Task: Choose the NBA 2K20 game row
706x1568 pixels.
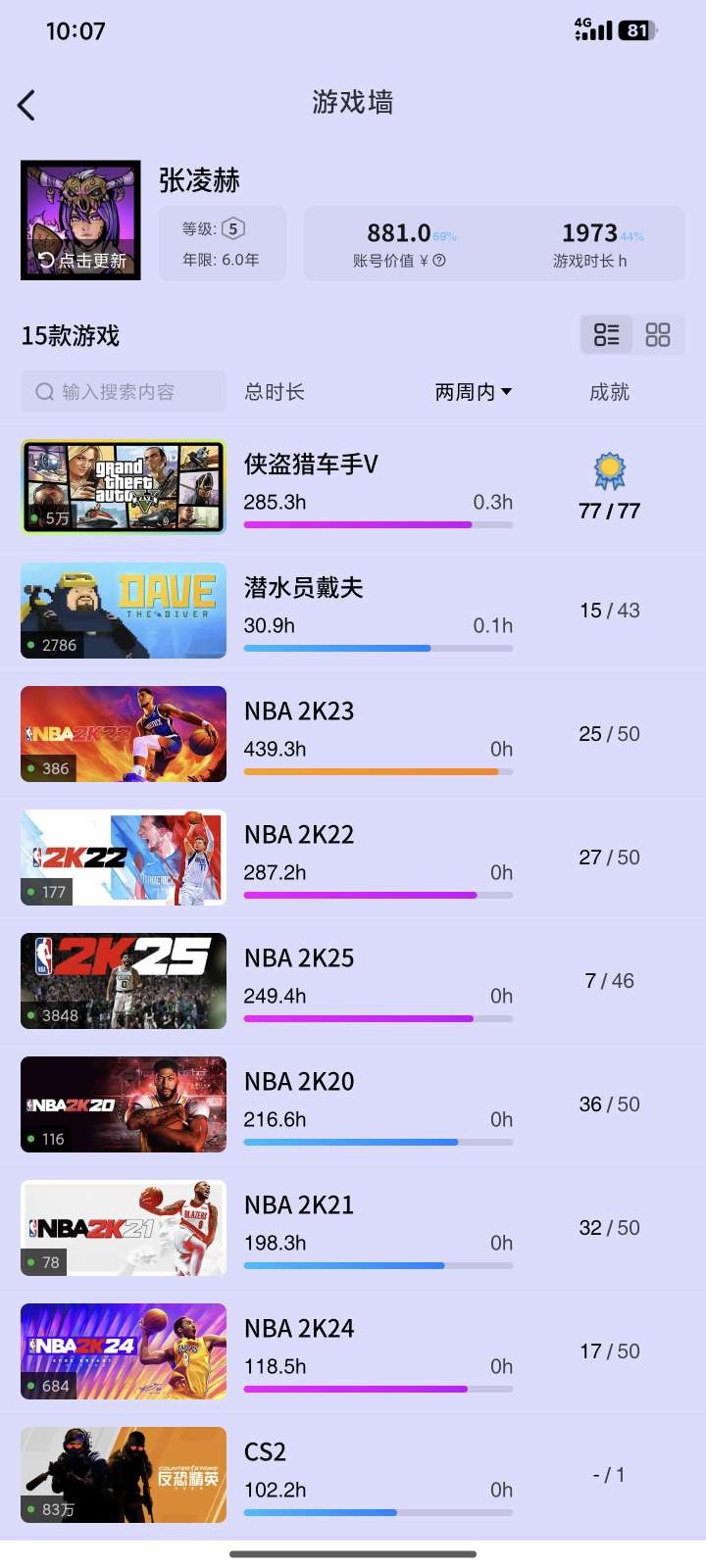Action: pyautogui.click(x=299, y=1082)
